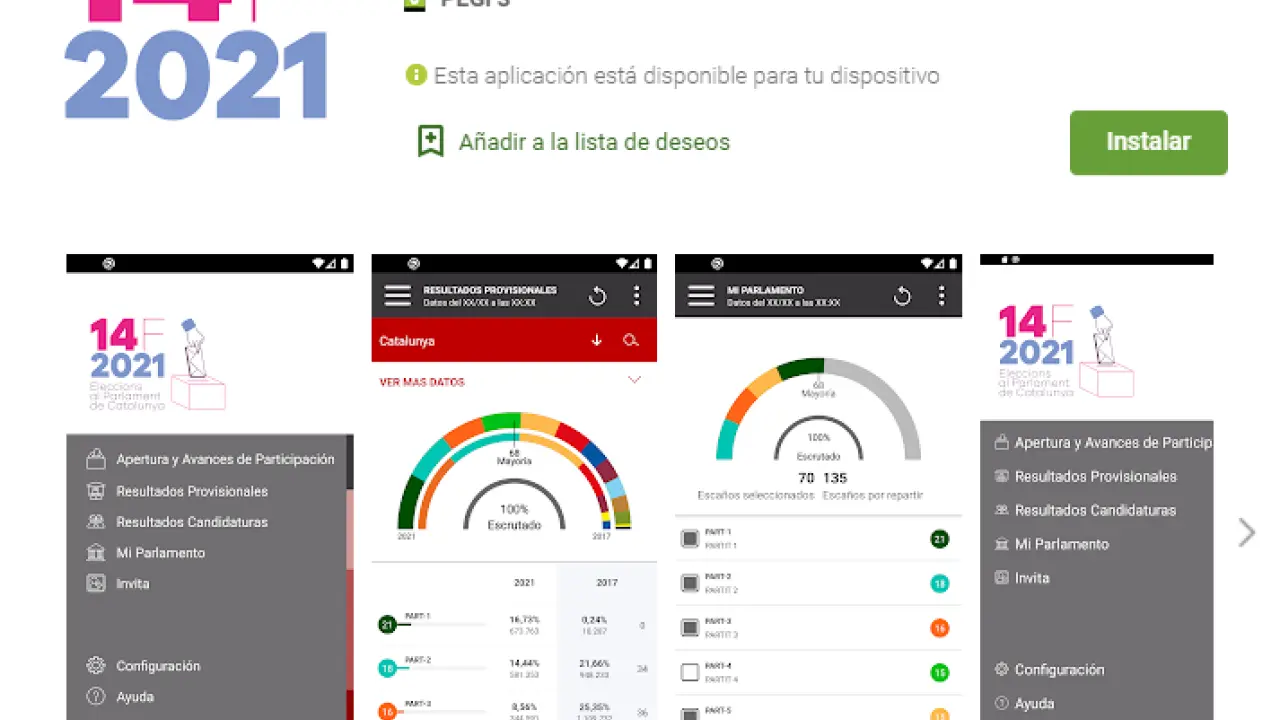This screenshot has height=720, width=1280.
Task: Show next screenshots with the right arrow
Action: [x=1246, y=533]
